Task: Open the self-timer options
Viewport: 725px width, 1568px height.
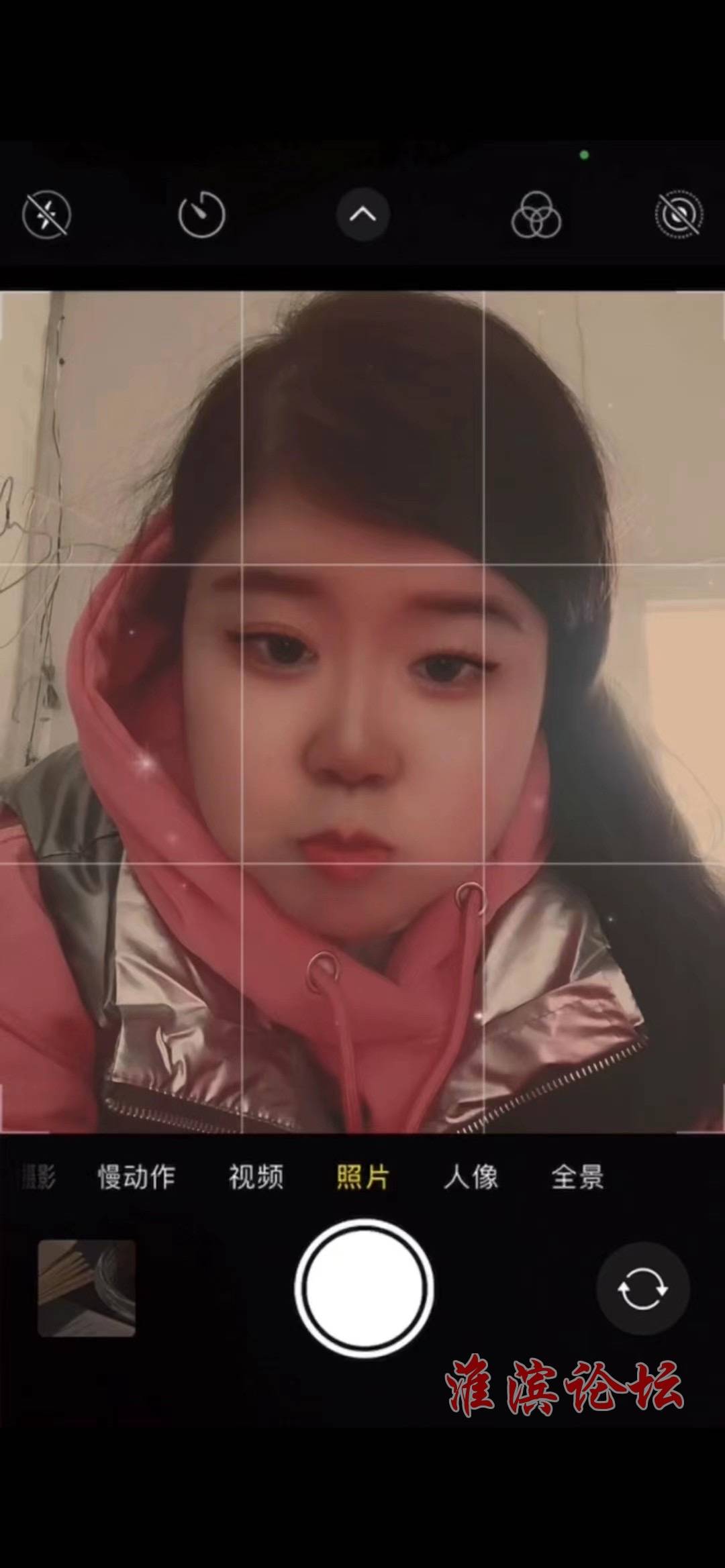Action: (x=201, y=215)
